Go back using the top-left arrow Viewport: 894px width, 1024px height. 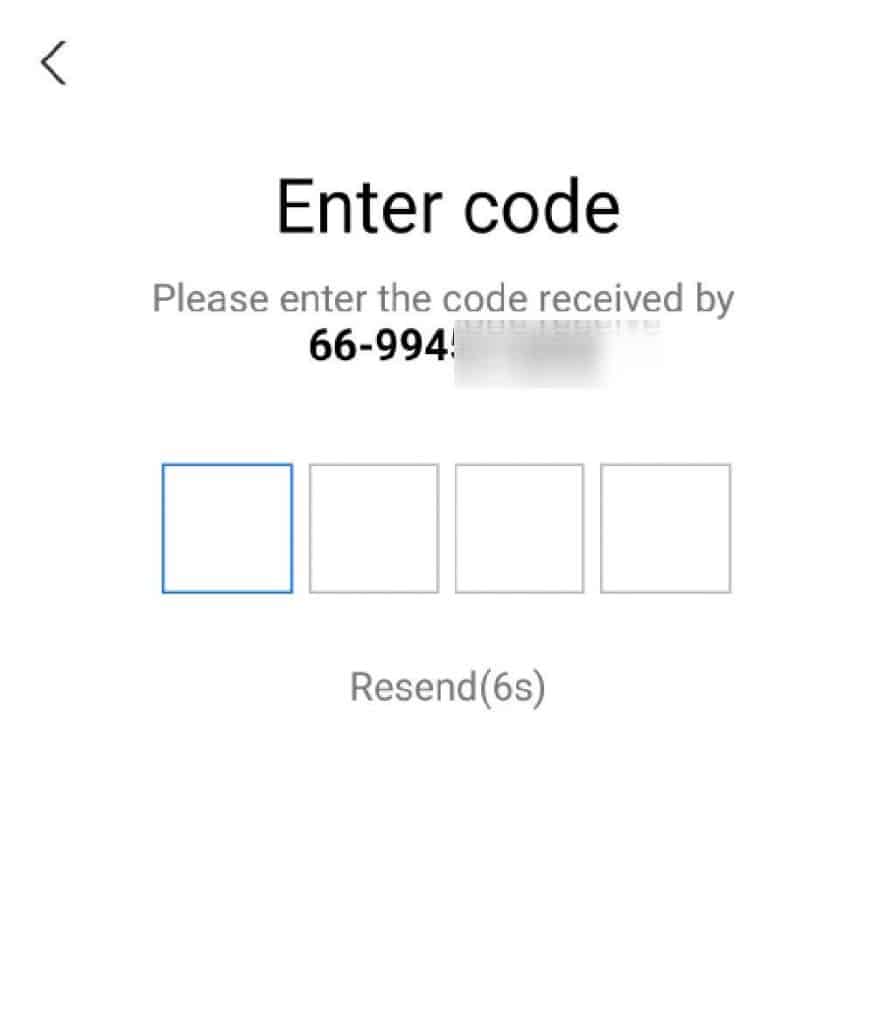click(54, 64)
